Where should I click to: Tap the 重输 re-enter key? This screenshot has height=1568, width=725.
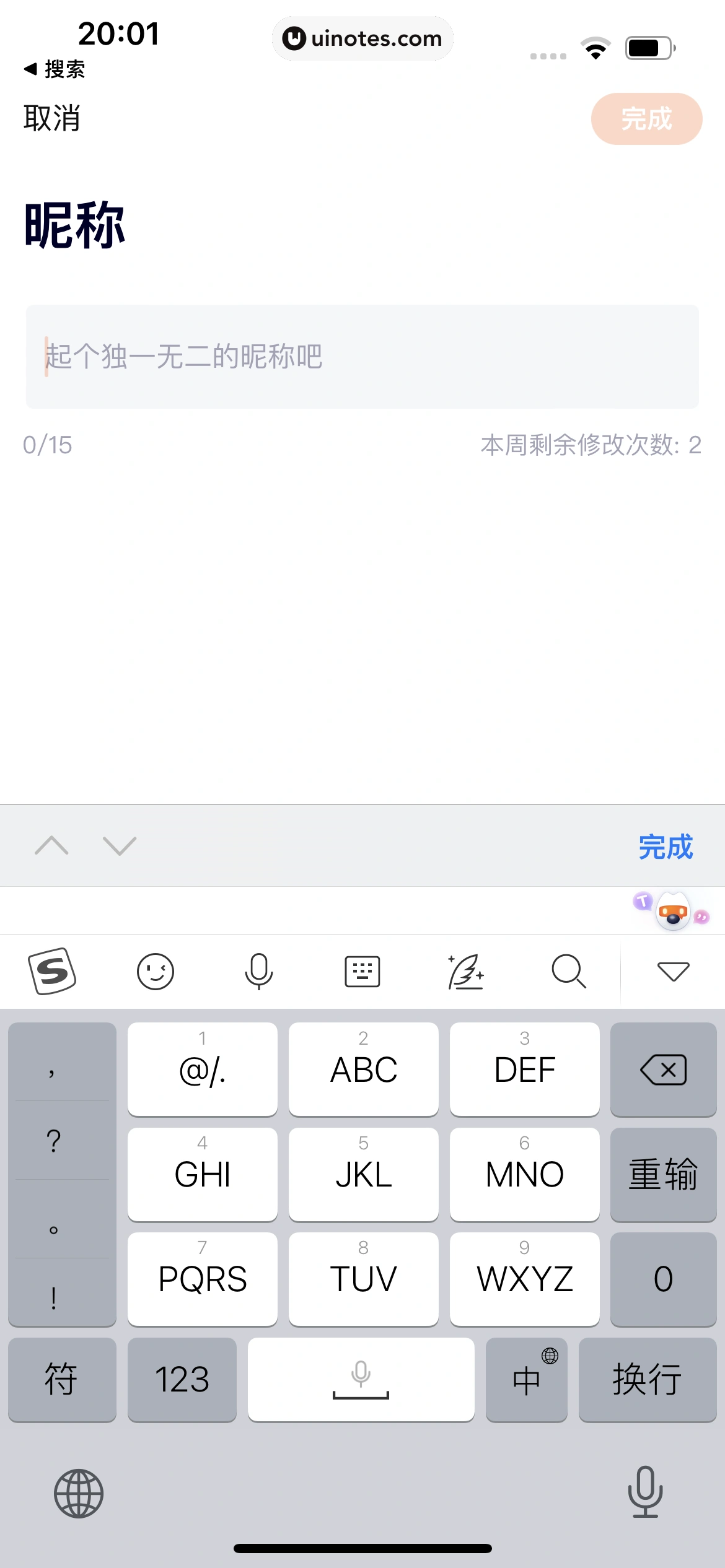663,1174
